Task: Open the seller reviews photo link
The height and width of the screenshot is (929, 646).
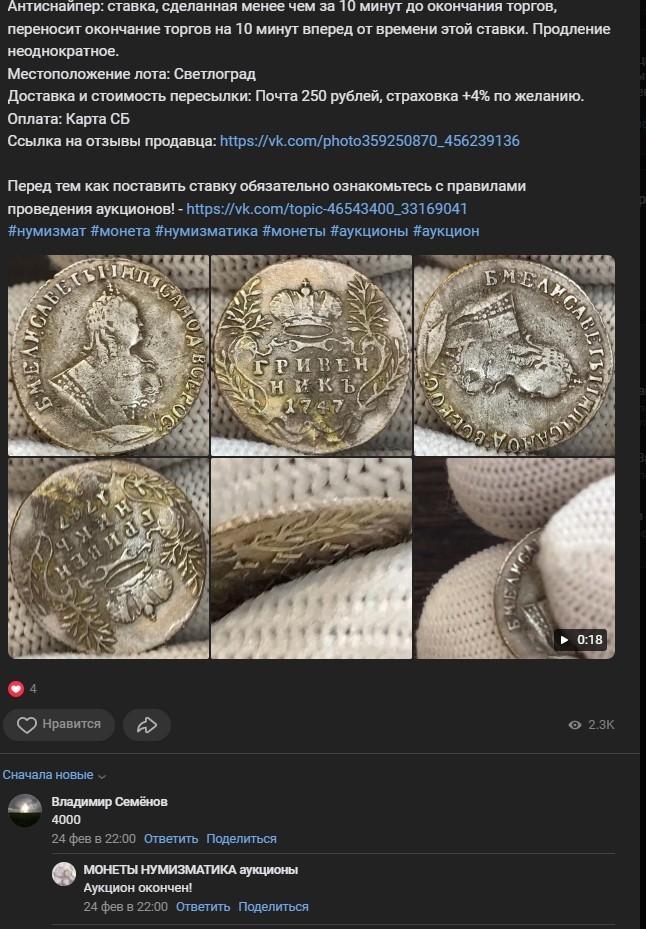Action: [x=369, y=141]
